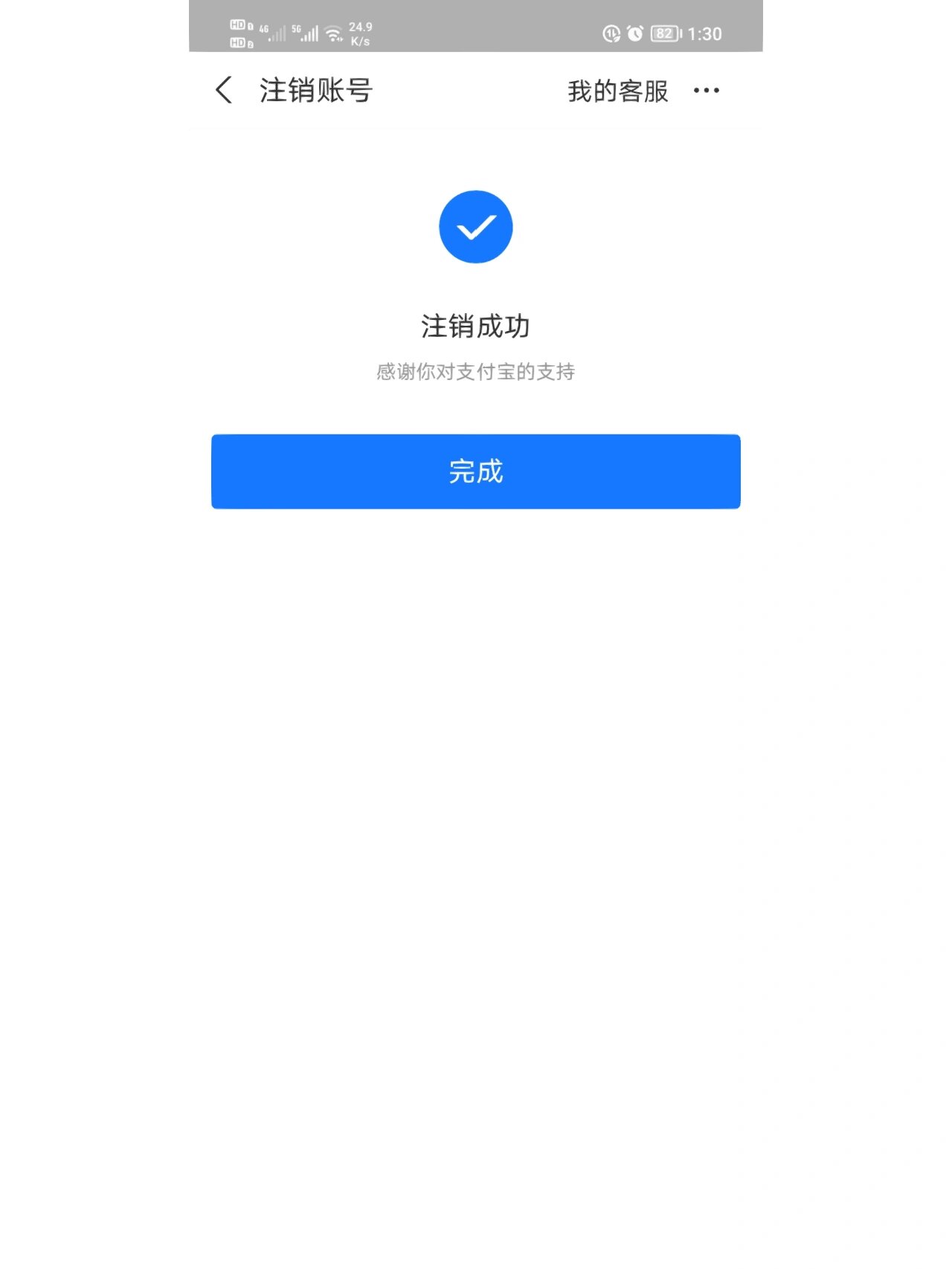This screenshot has height=1269, width=952.
Task: Click the blue success checkmark icon
Action: (476, 226)
